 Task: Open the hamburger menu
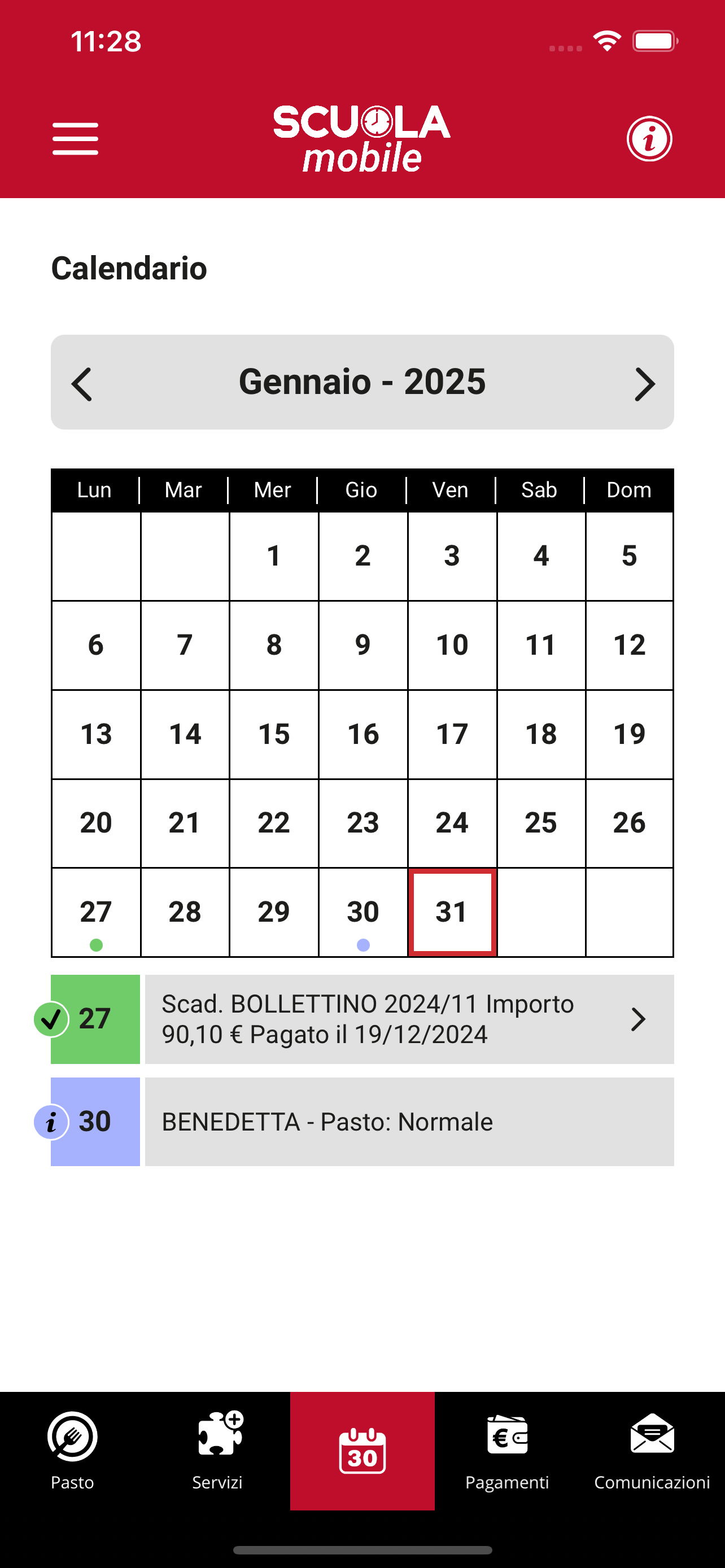75,139
